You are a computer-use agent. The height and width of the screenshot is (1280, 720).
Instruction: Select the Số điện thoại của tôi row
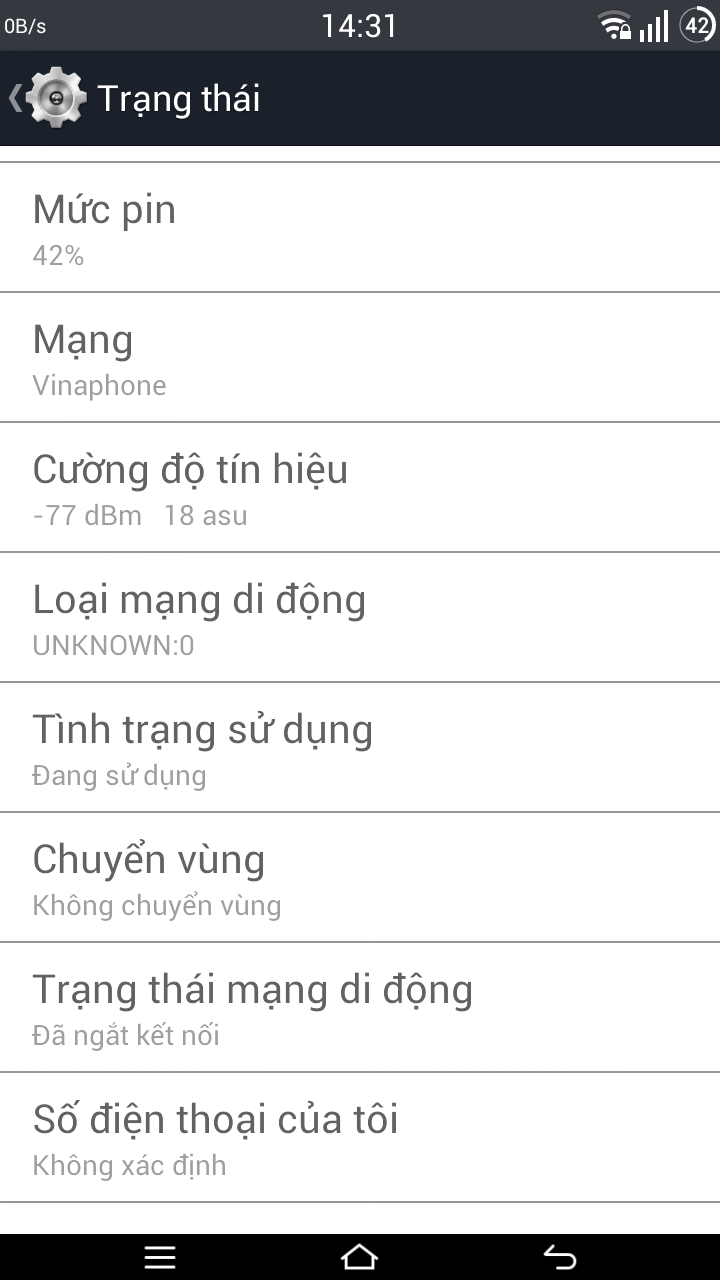[x=360, y=1138]
